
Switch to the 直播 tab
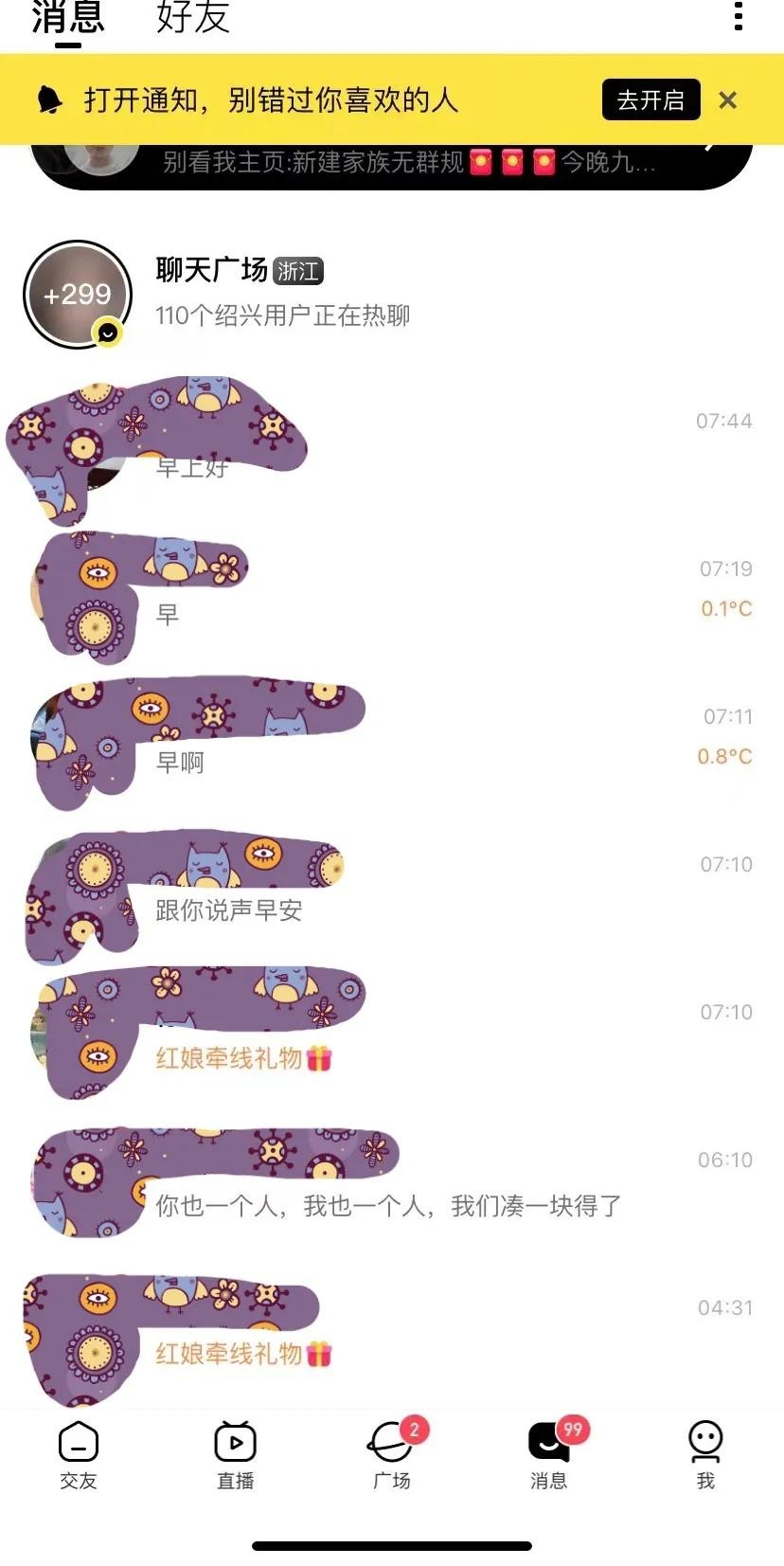tap(235, 1455)
